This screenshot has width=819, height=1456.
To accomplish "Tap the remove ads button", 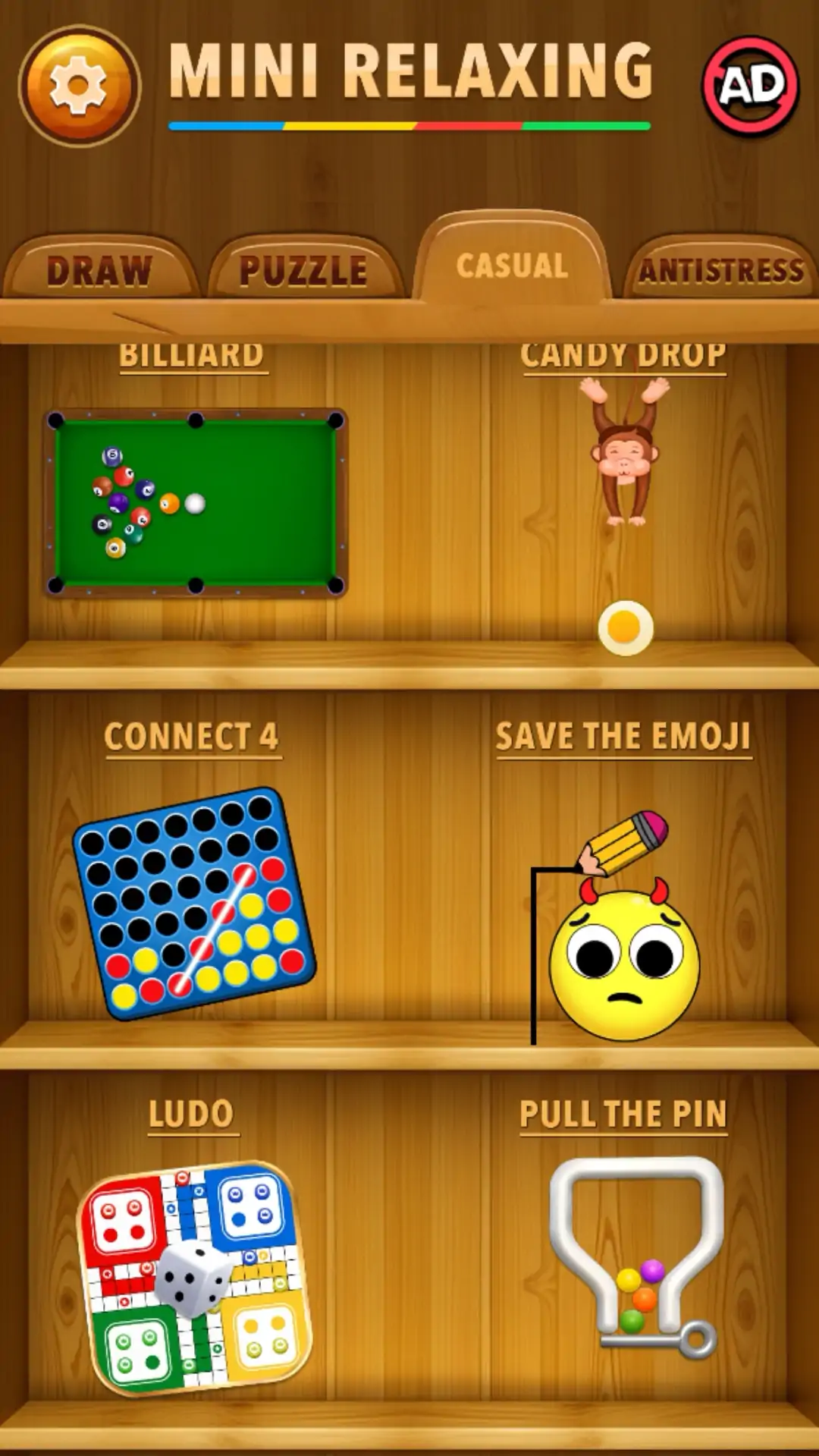I will (750, 86).
